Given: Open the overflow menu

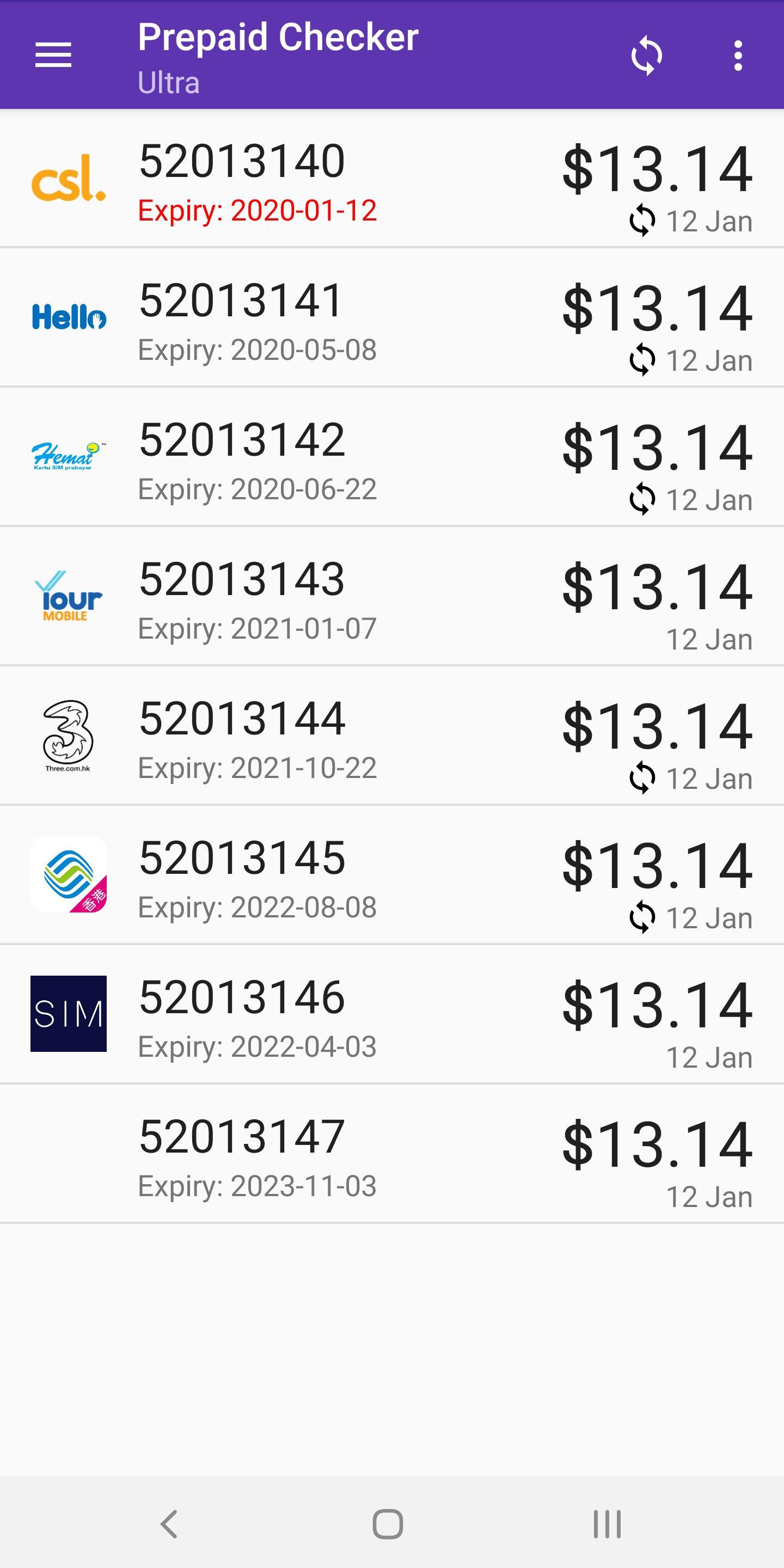Looking at the screenshot, I should [x=738, y=56].
